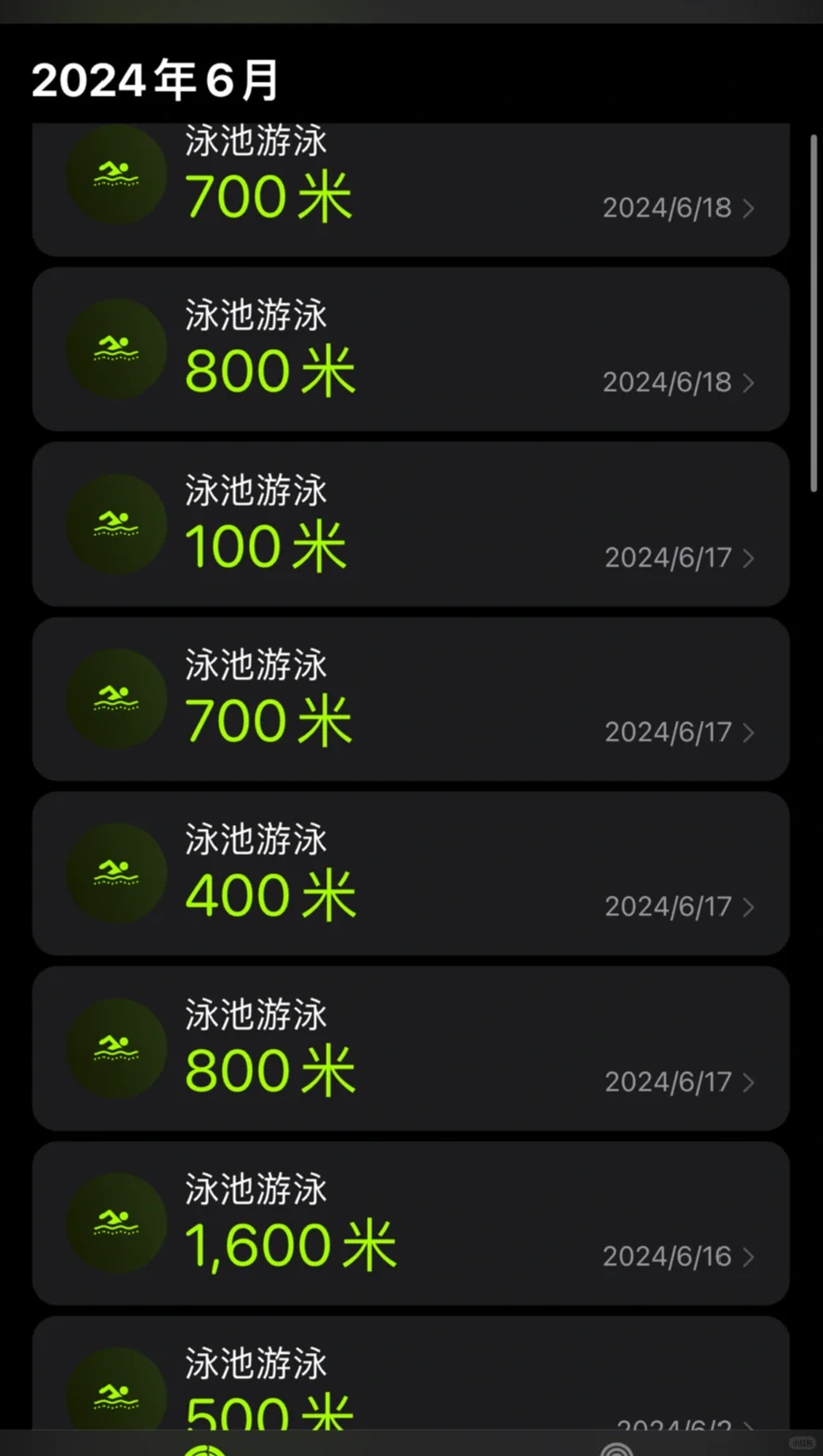Screen dimensions: 823x1456
Task: Open the 700米 pool swim from 2024/6/18
Action: 411,190
